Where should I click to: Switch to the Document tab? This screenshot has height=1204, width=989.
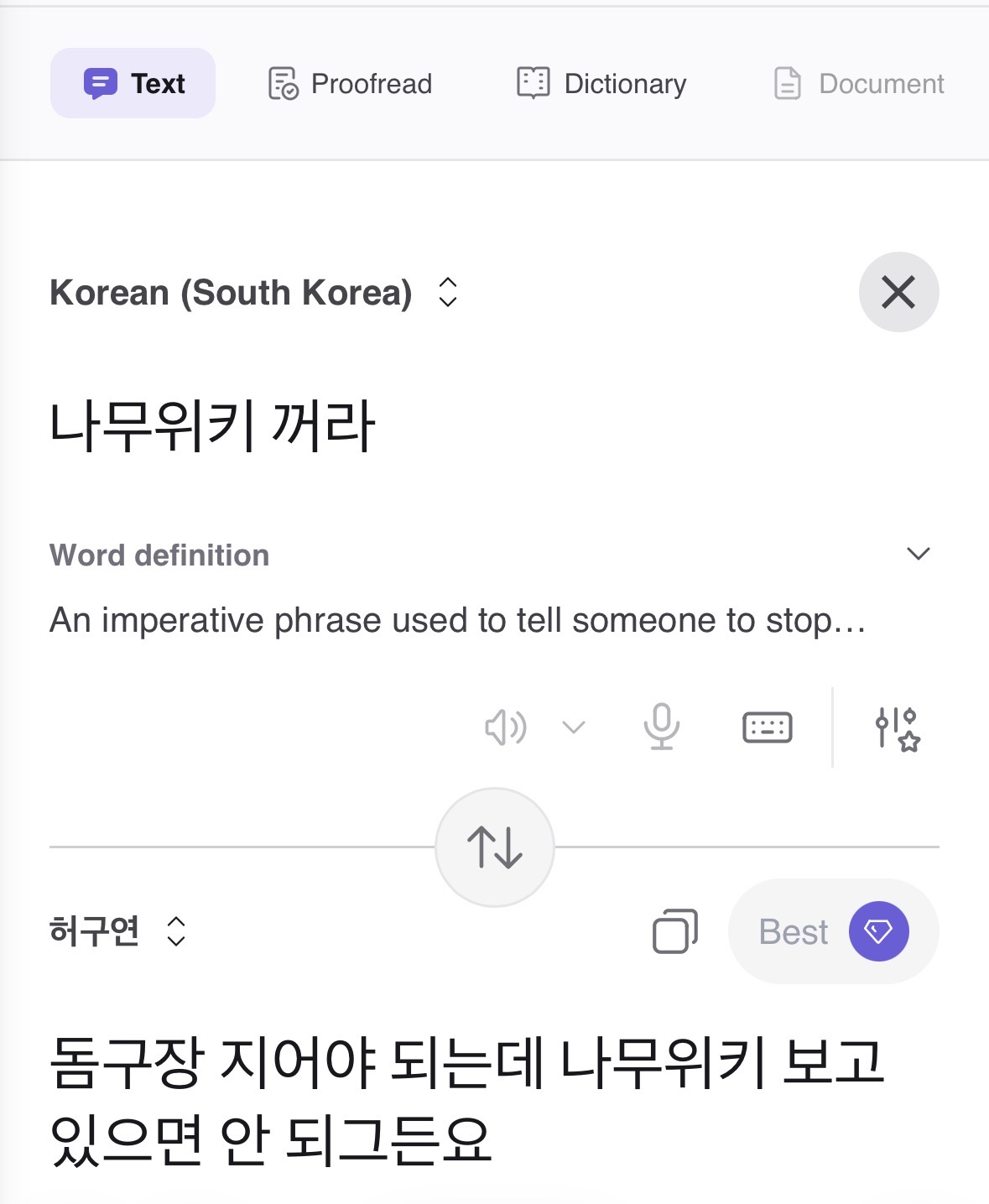pyautogui.click(x=858, y=83)
